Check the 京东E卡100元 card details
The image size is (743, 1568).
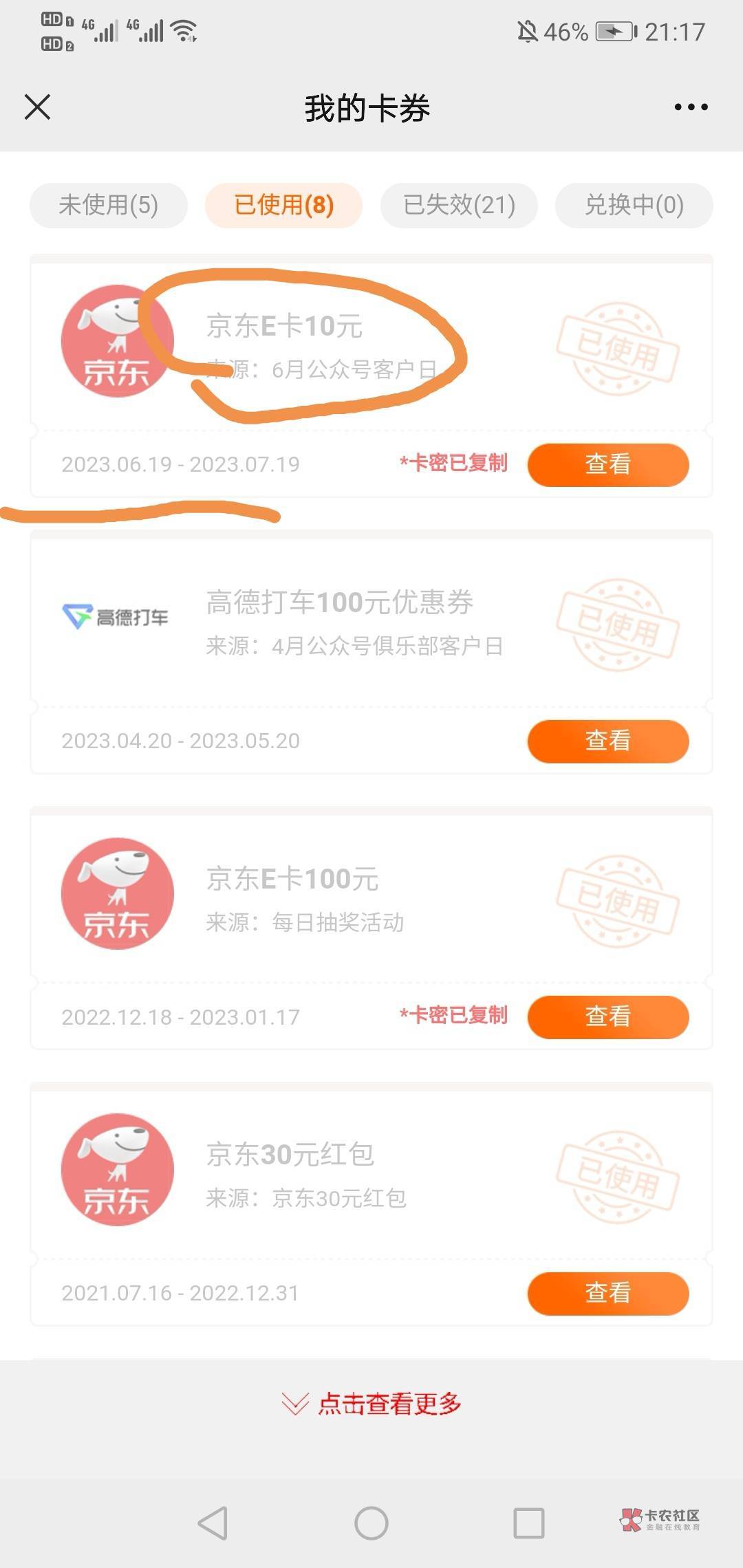click(607, 1017)
